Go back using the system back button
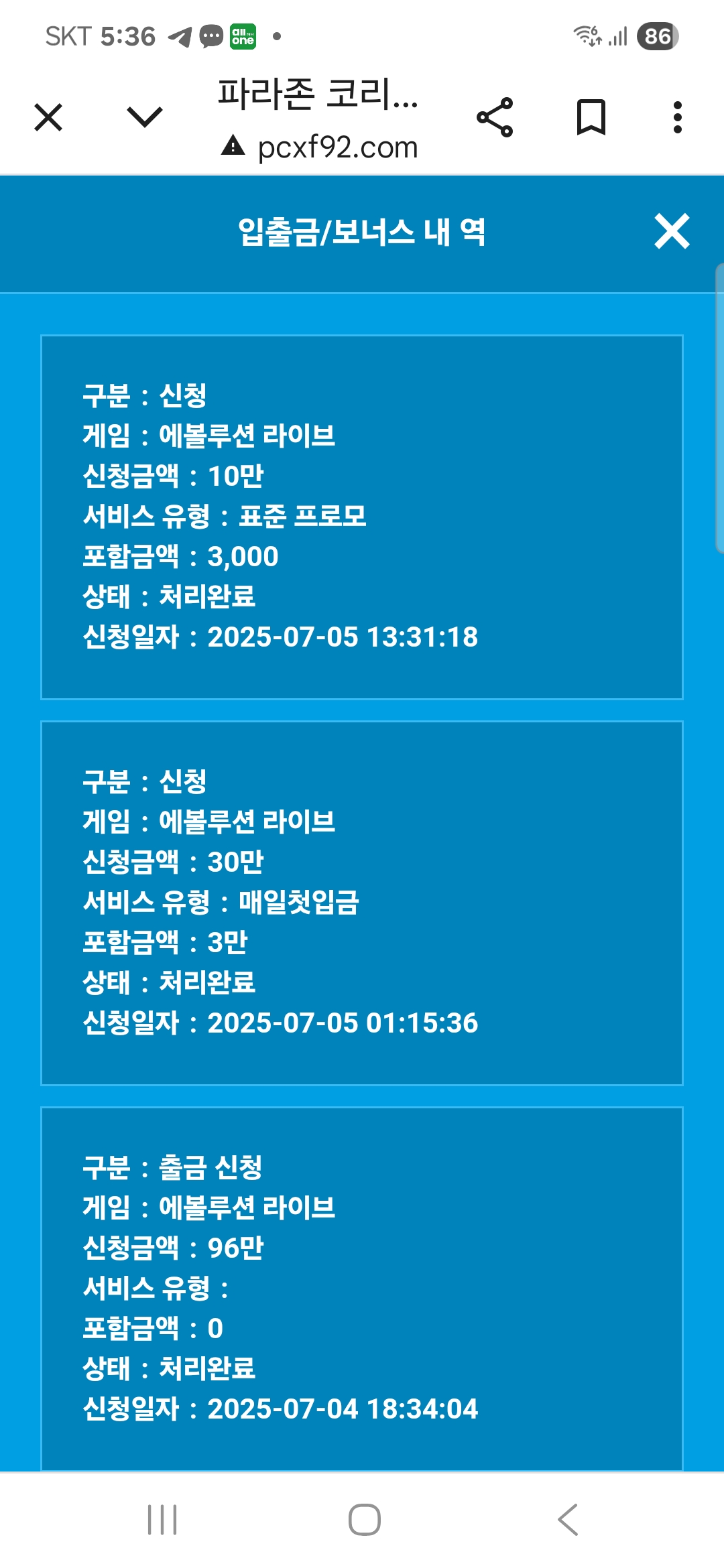The height and width of the screenshot is (1568, 724). (x=568, y=1519)
